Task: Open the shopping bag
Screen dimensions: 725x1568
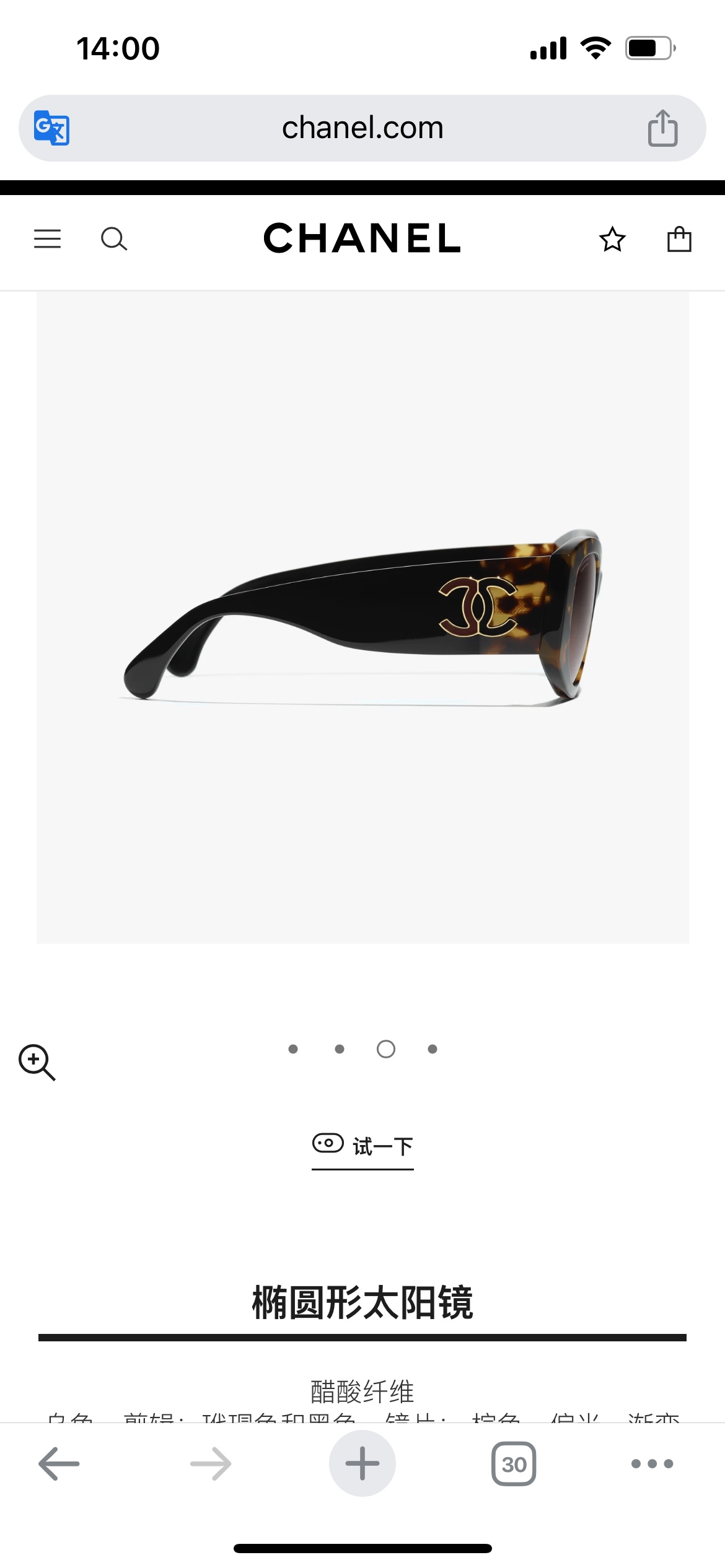Action: click(679, 238)
